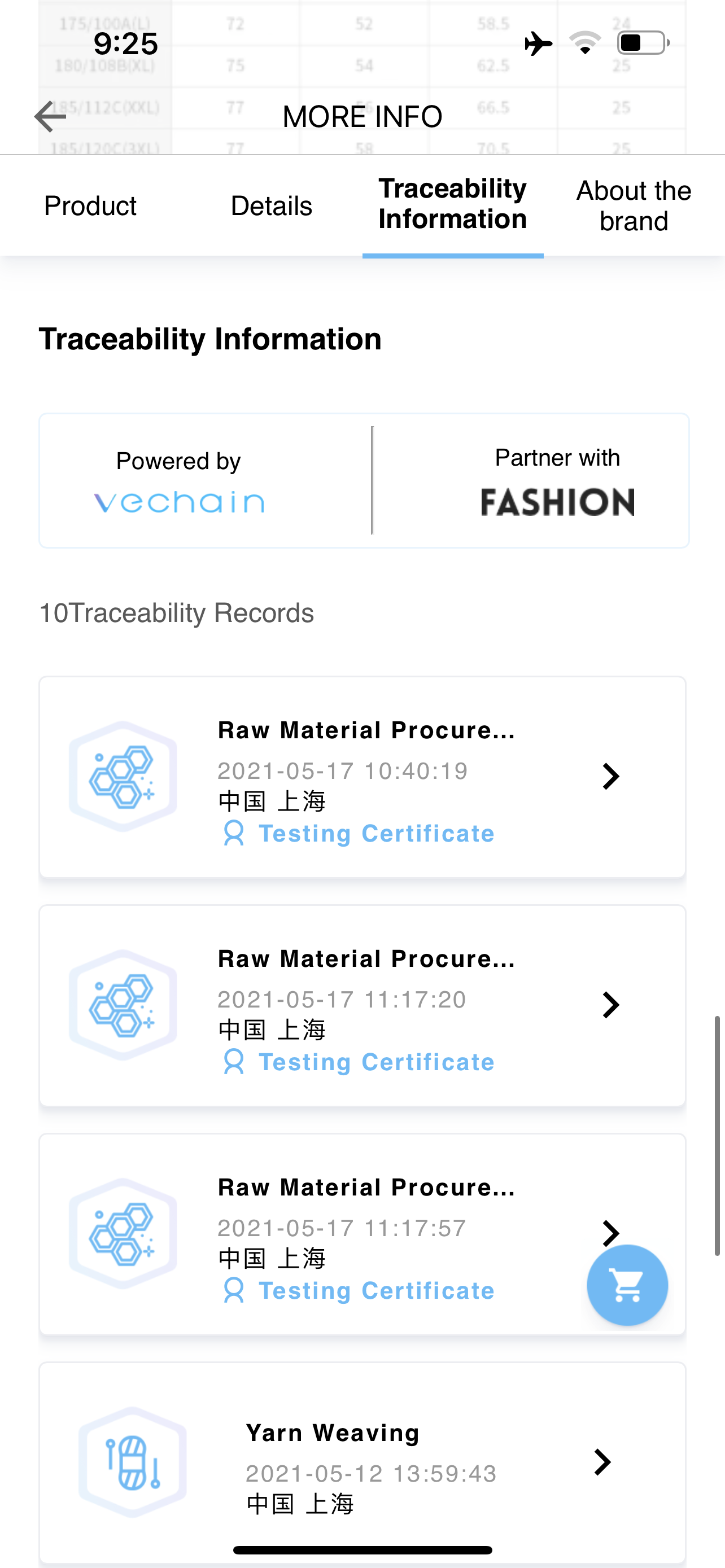Go back using the arrow icon
The width and height of the screenshot is (725, 1568).
50,116
